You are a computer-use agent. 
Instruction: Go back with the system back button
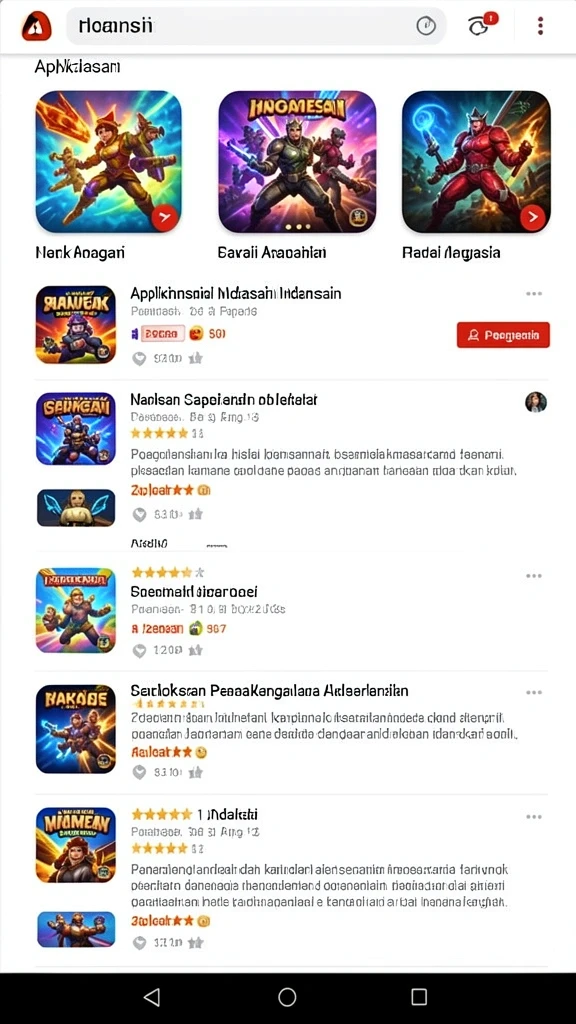pos(152,997)
